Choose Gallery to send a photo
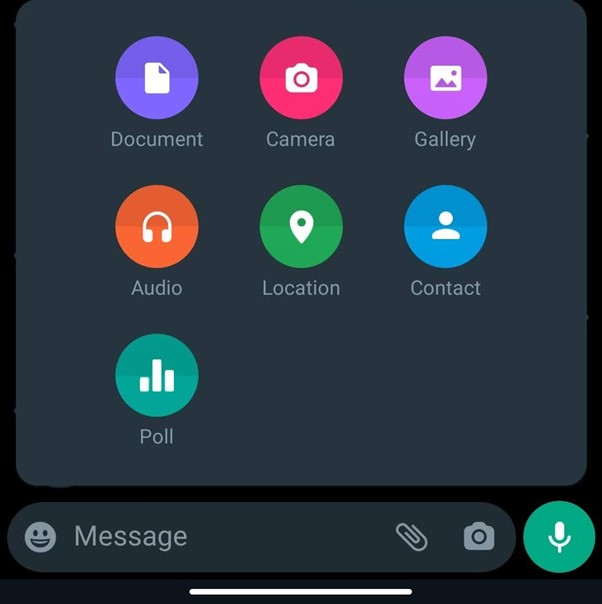This screenshot has width=602, height=604. tap(445, 78)
